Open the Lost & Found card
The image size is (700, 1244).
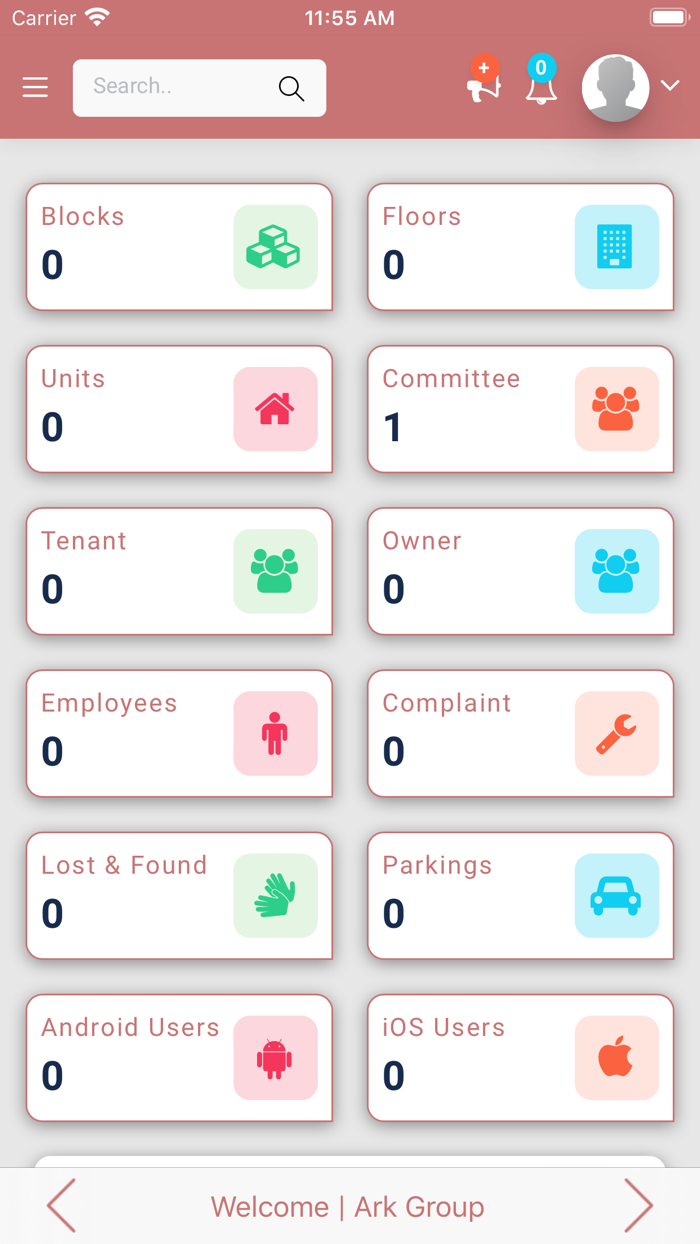(x=179, y=895)
